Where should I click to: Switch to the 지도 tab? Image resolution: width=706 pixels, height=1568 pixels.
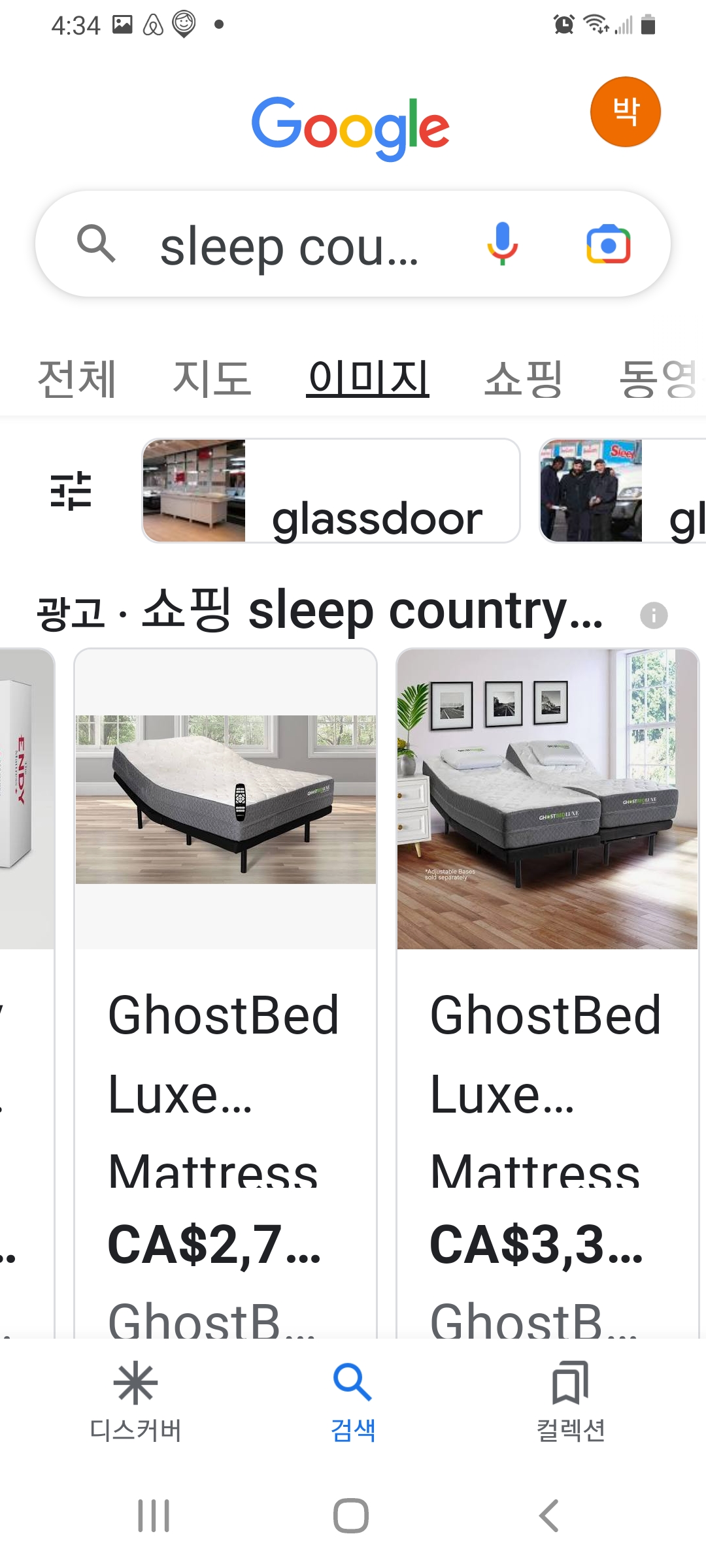pos(212,379)
